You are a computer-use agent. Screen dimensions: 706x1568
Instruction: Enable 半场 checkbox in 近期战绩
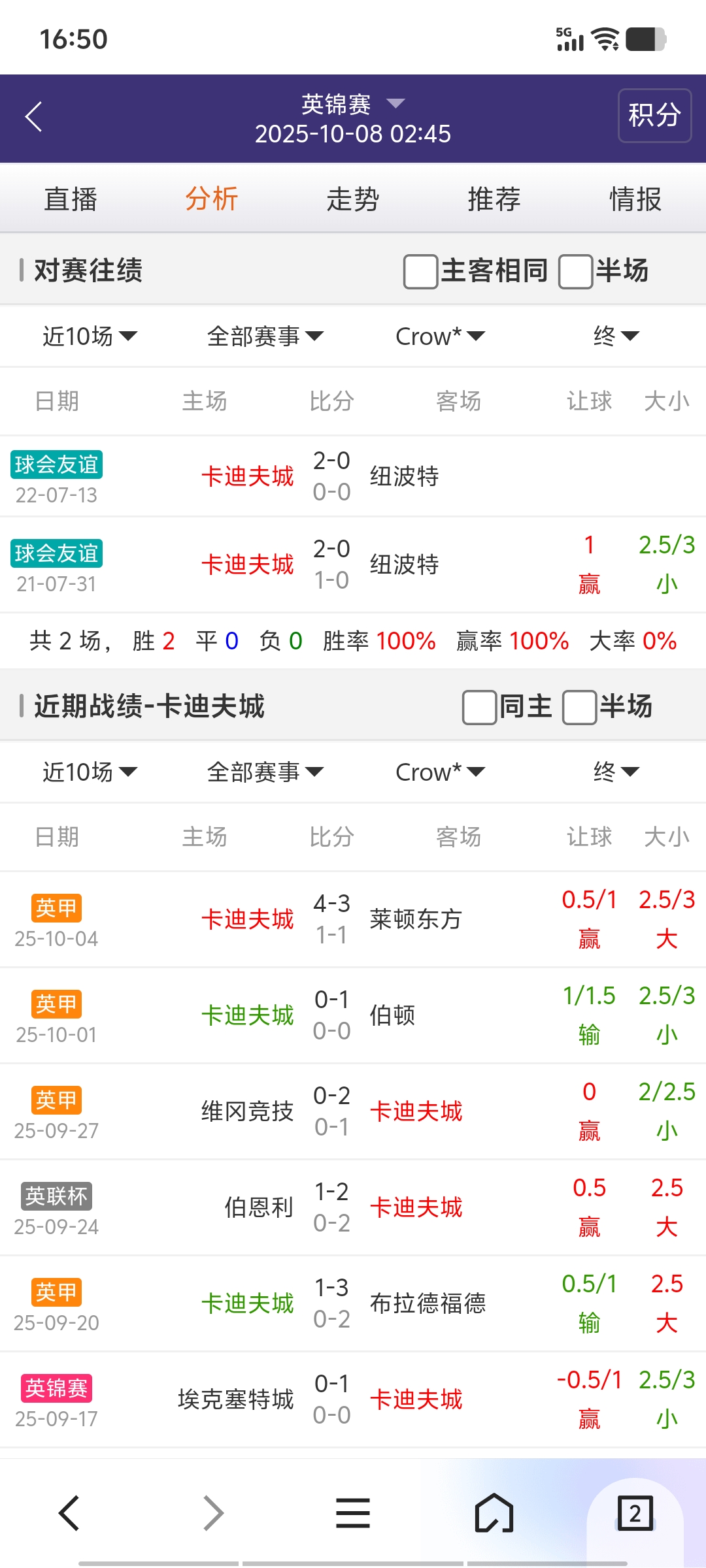(579, 708)
